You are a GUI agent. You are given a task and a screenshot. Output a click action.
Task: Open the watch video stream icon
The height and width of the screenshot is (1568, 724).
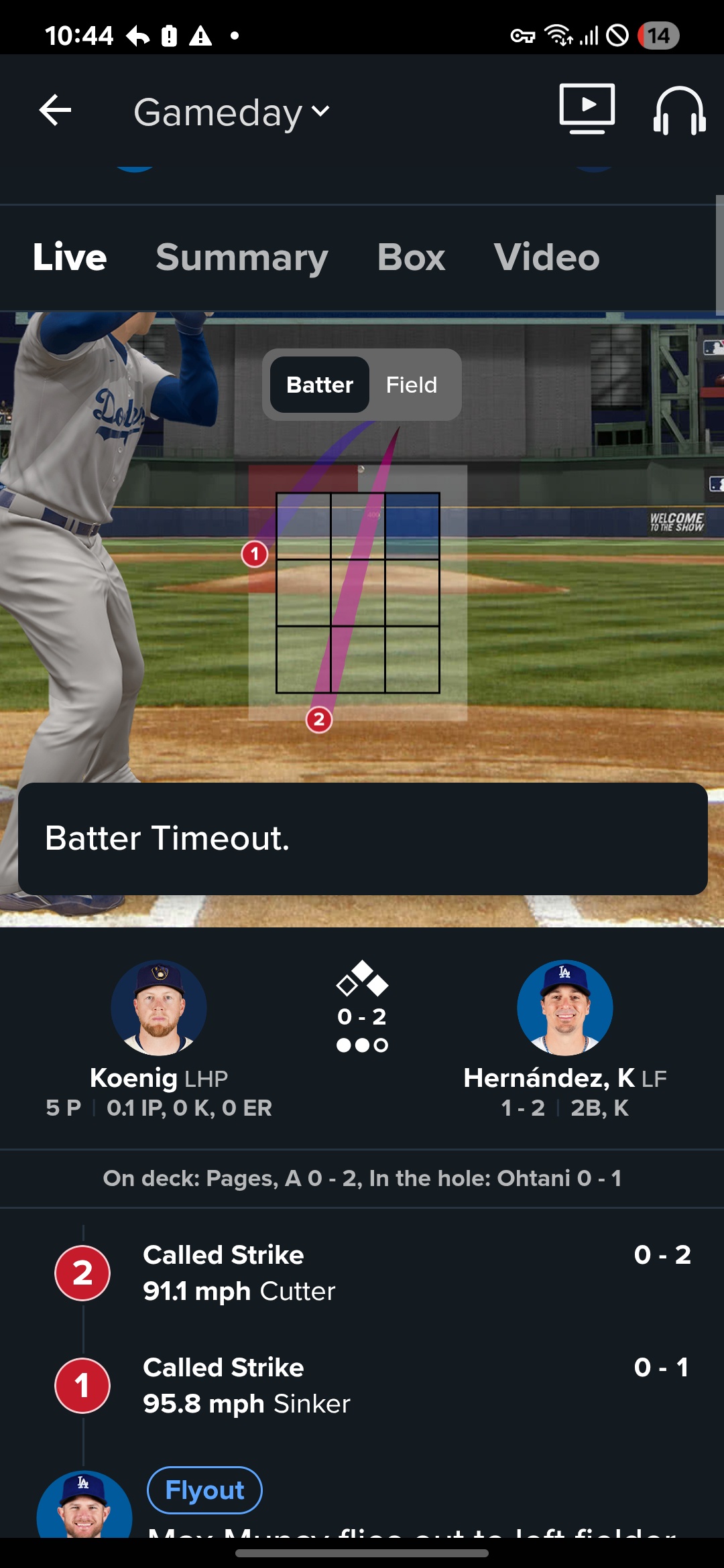[587, 109]
